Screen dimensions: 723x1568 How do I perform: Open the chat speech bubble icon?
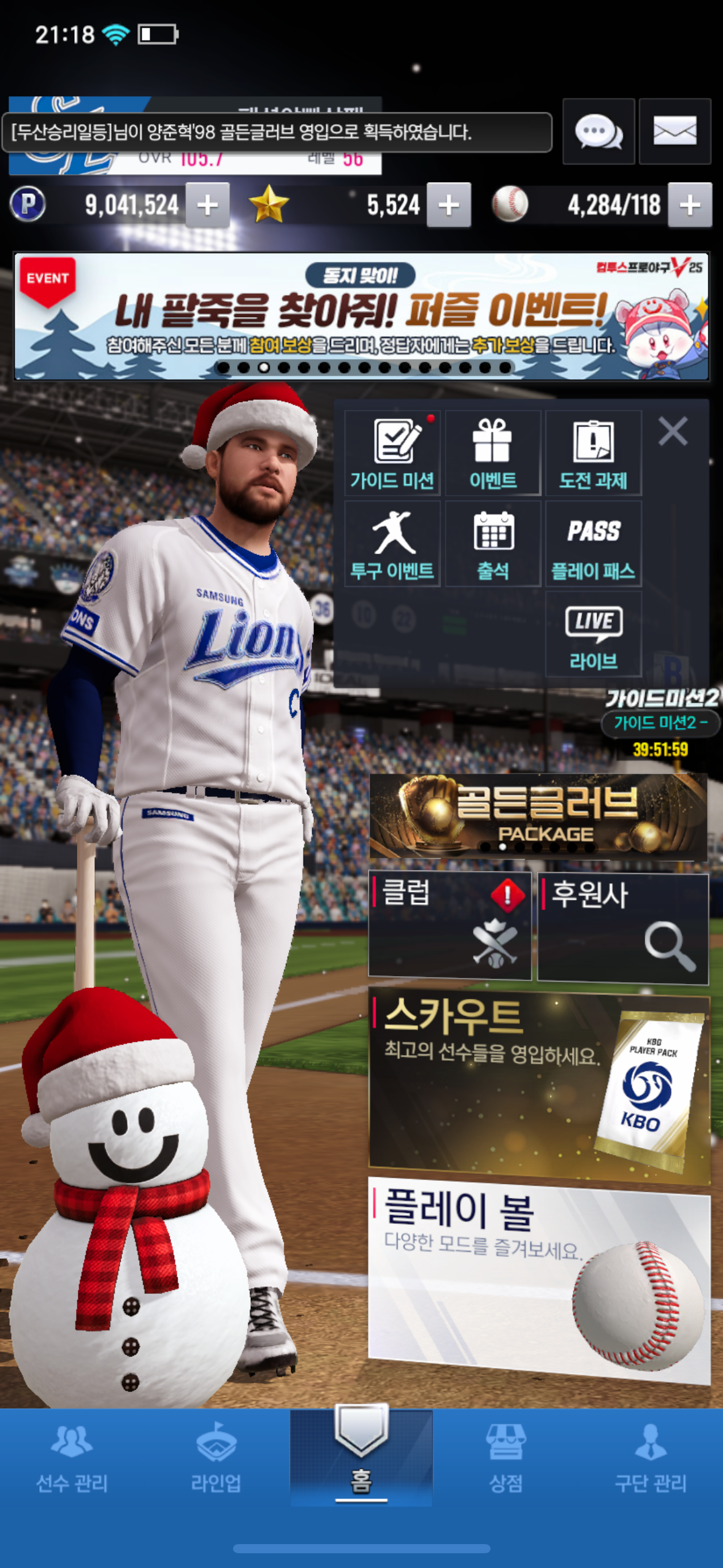598,131
